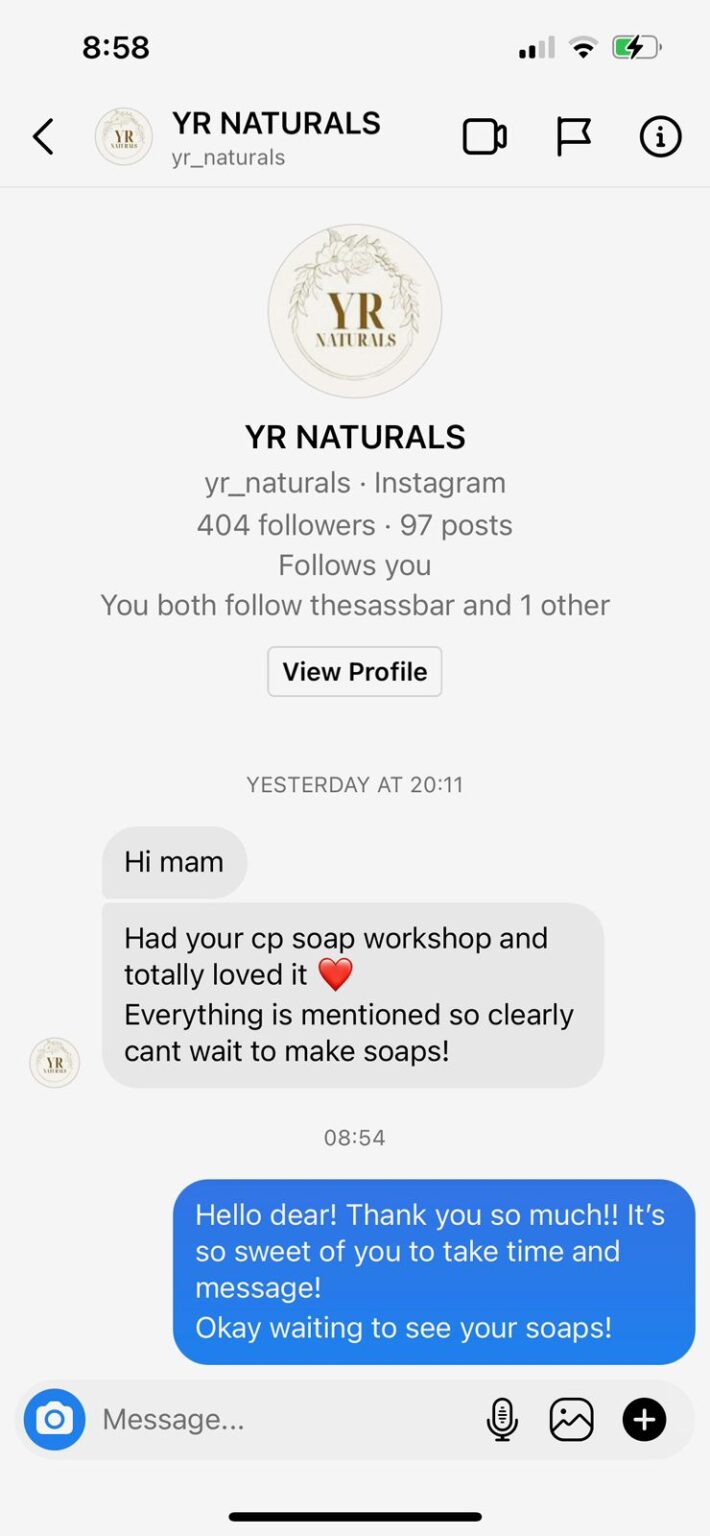710x1536 pixels.
Task: Open the plus menu for more options
Action: (644, 1419)
